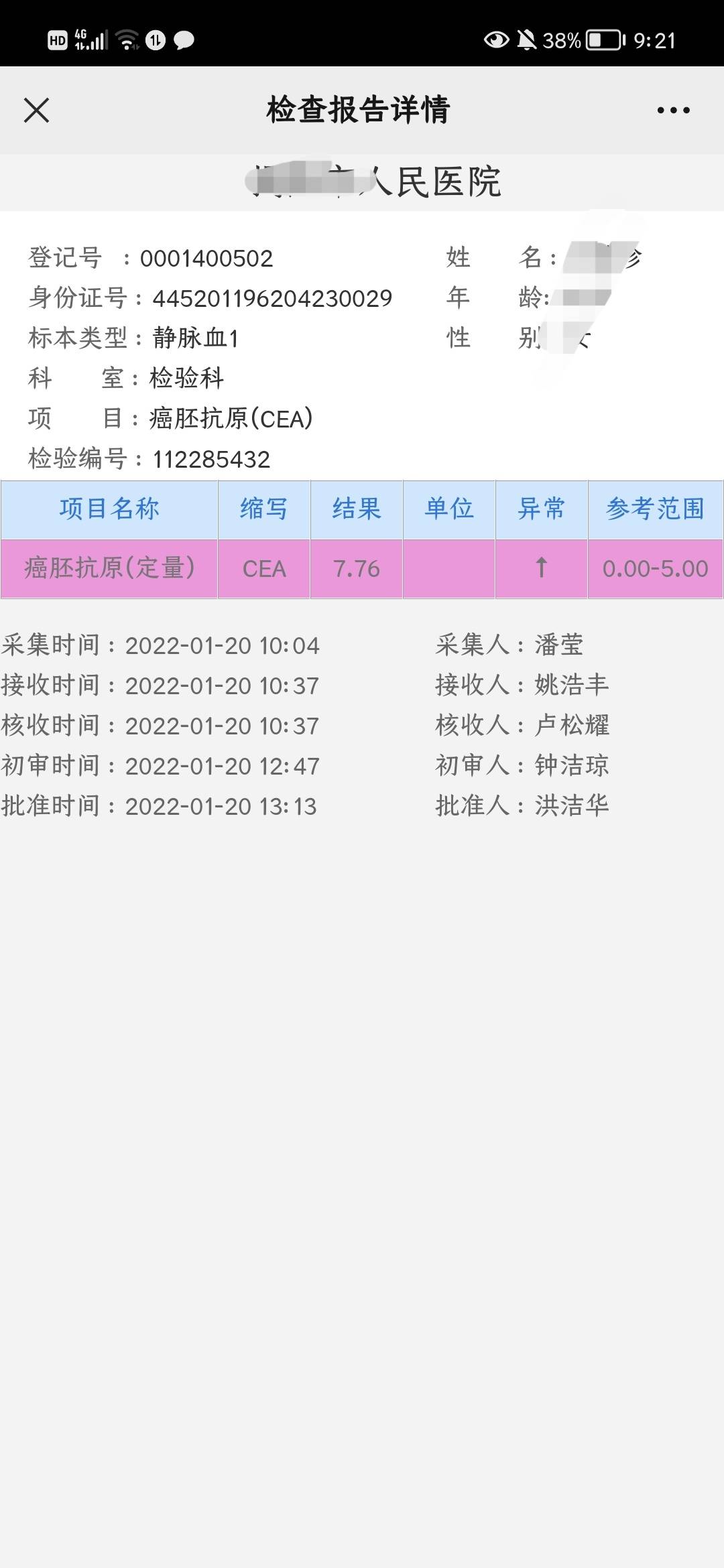This screenshot has width=724, height=1568.
Task: Click the CEA result value 7.76
Action: [357, 568]
